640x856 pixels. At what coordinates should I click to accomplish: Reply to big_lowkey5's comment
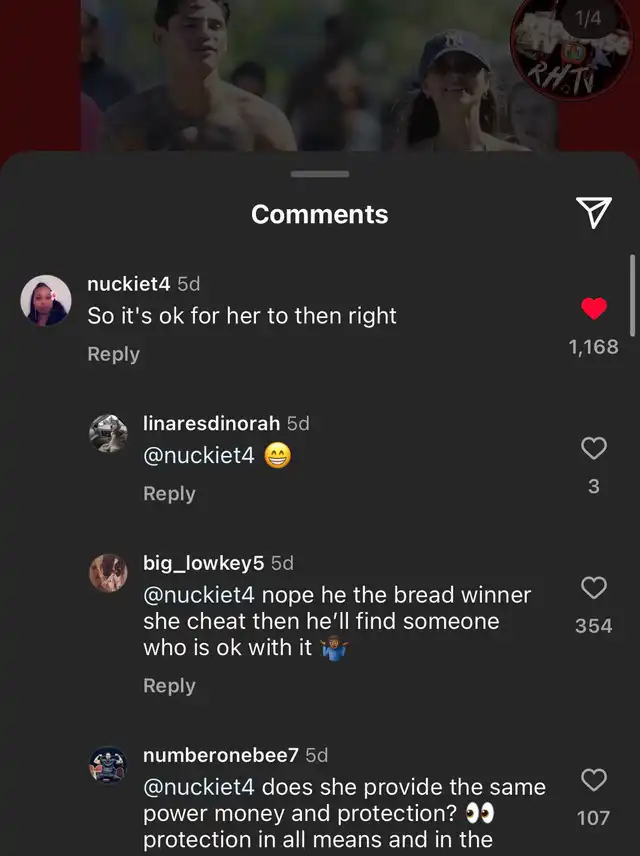(x=169, y=686)
